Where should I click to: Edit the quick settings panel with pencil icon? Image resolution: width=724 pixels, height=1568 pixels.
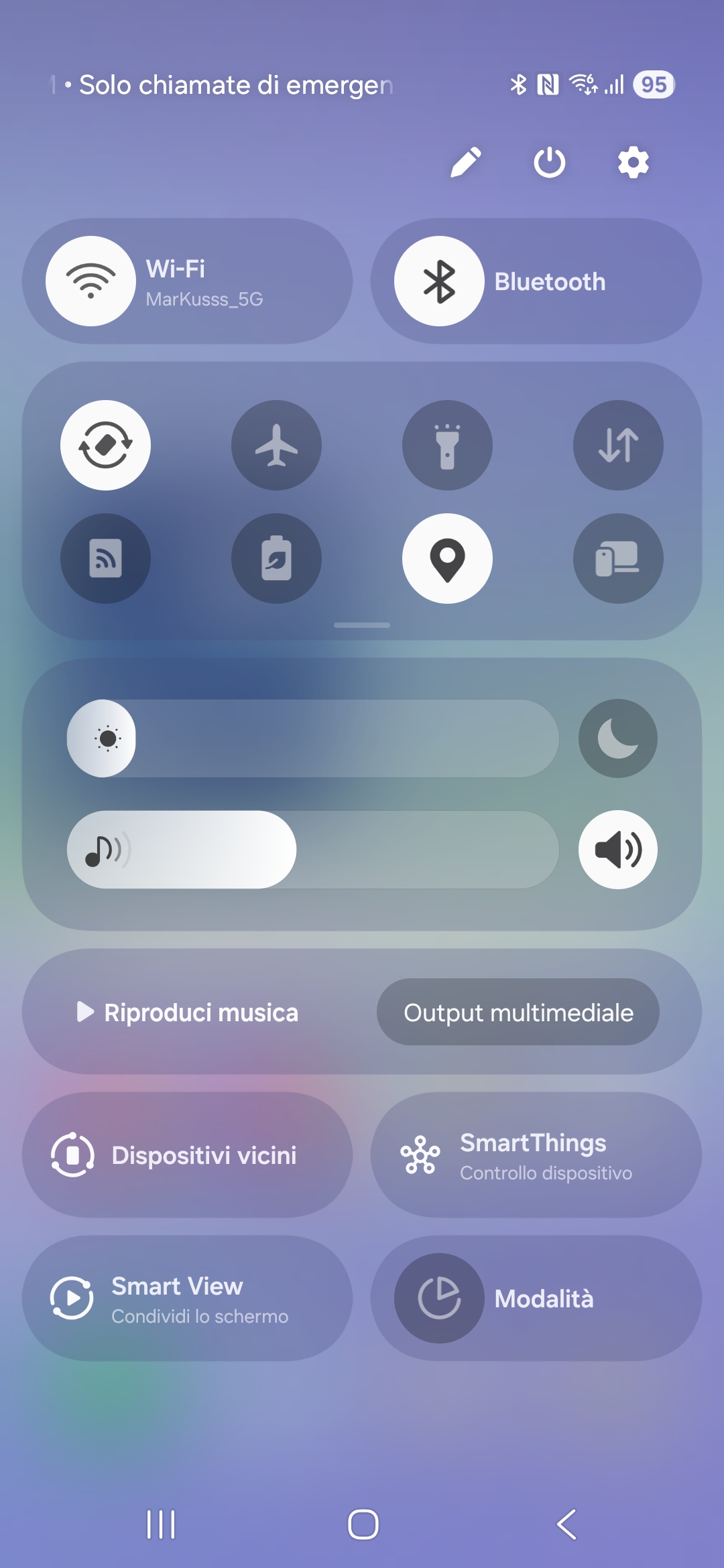(x=466, y=162)
